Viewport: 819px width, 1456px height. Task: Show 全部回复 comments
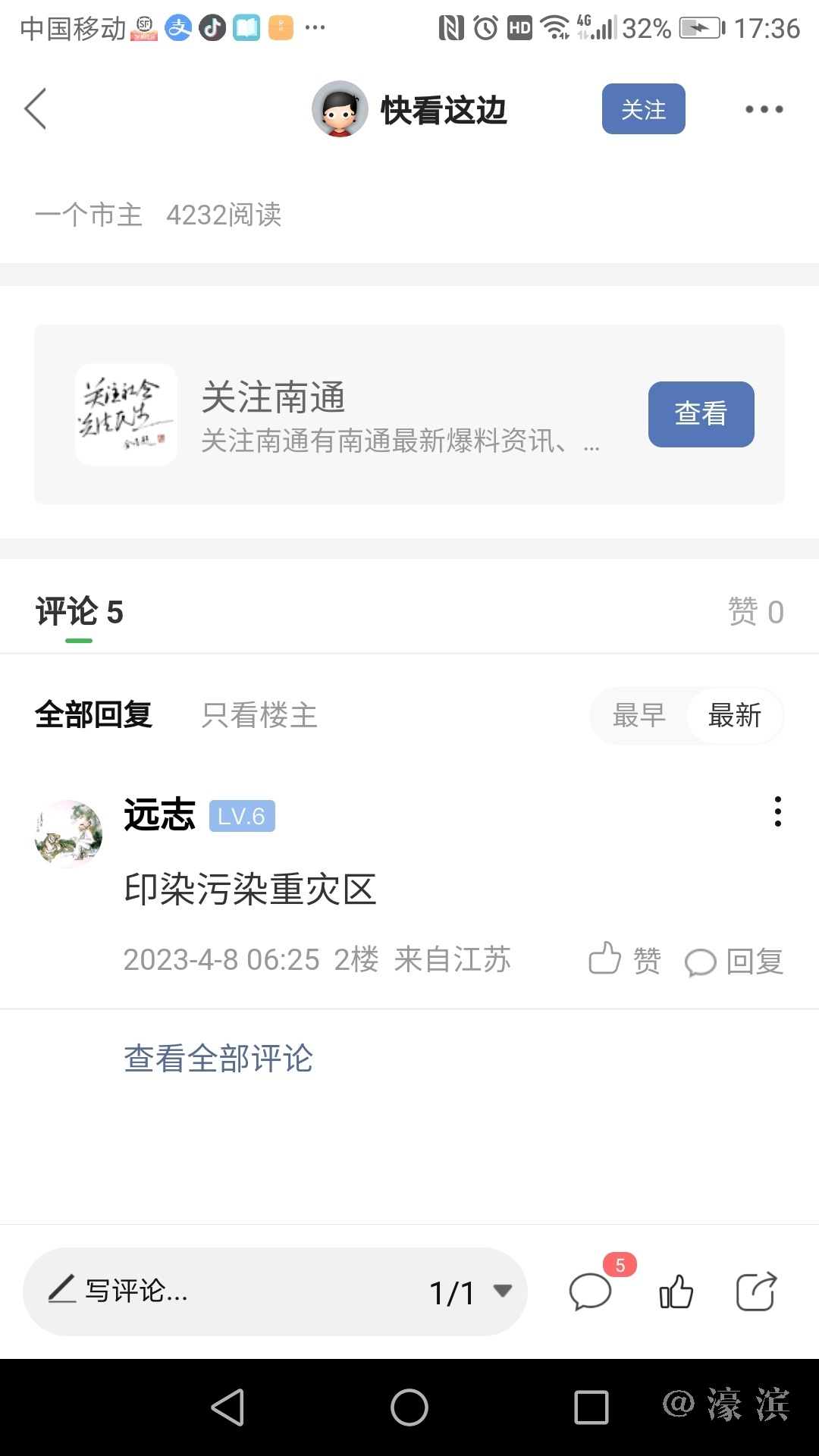[94, 715]
